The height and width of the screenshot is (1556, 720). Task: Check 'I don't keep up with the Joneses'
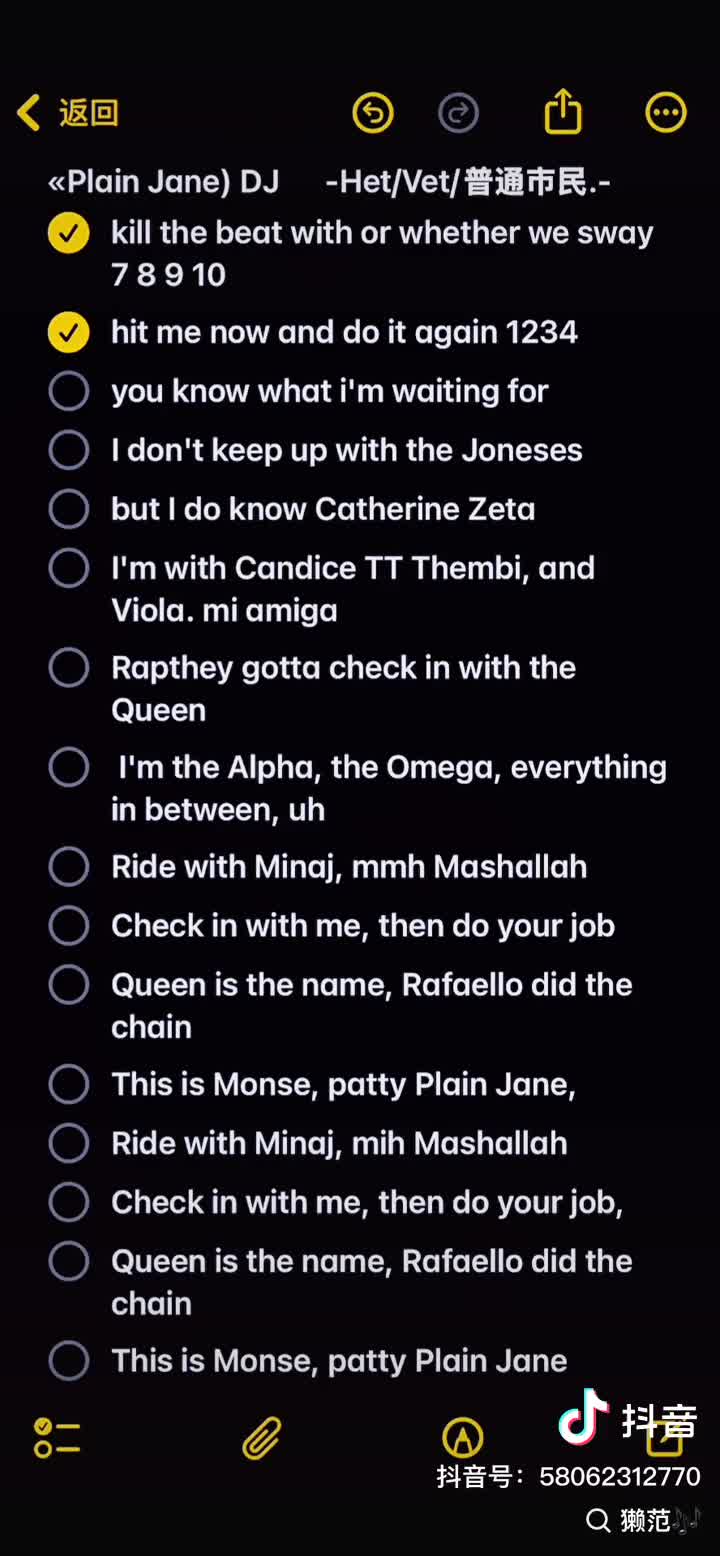point(69,450)
